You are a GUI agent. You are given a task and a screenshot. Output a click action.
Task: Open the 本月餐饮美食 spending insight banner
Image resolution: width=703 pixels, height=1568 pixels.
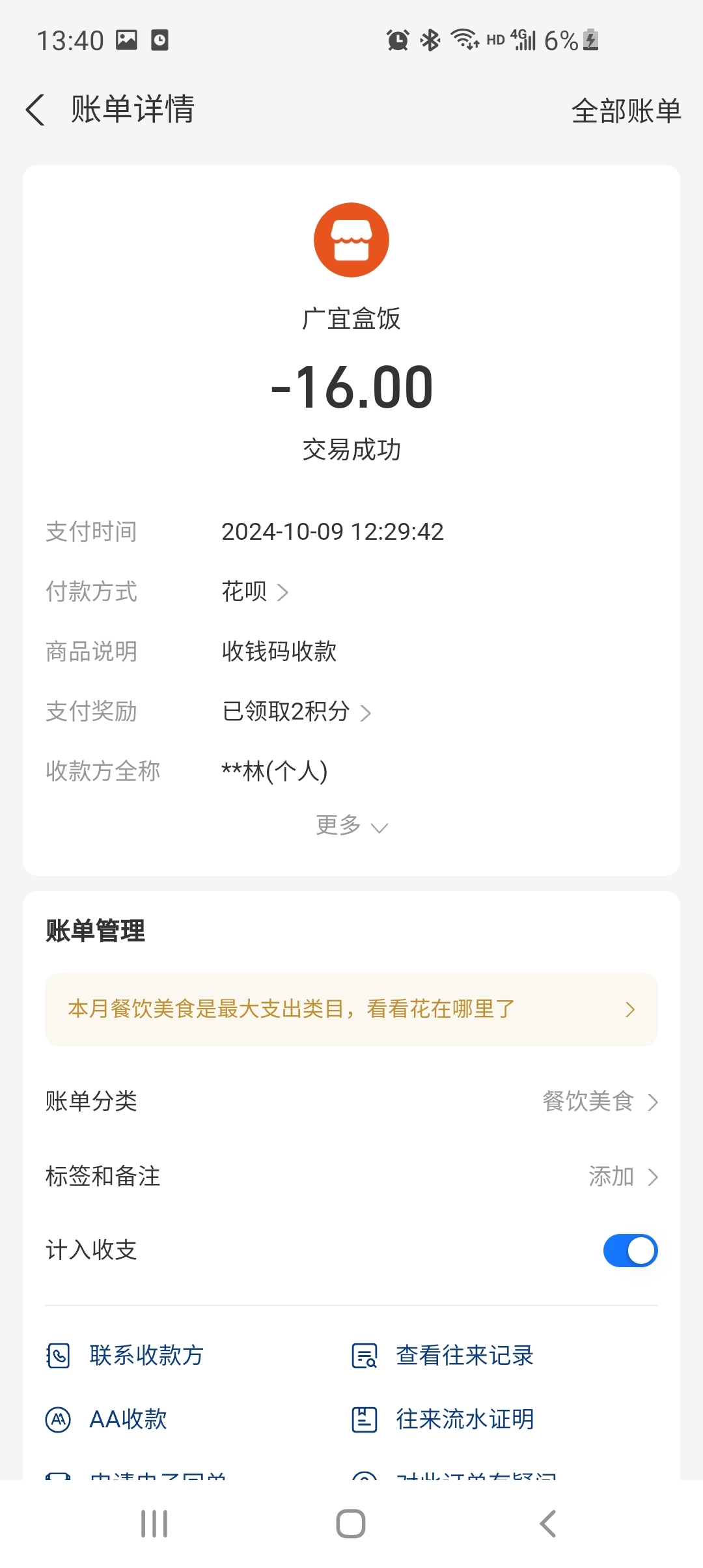click(351, 1009)
